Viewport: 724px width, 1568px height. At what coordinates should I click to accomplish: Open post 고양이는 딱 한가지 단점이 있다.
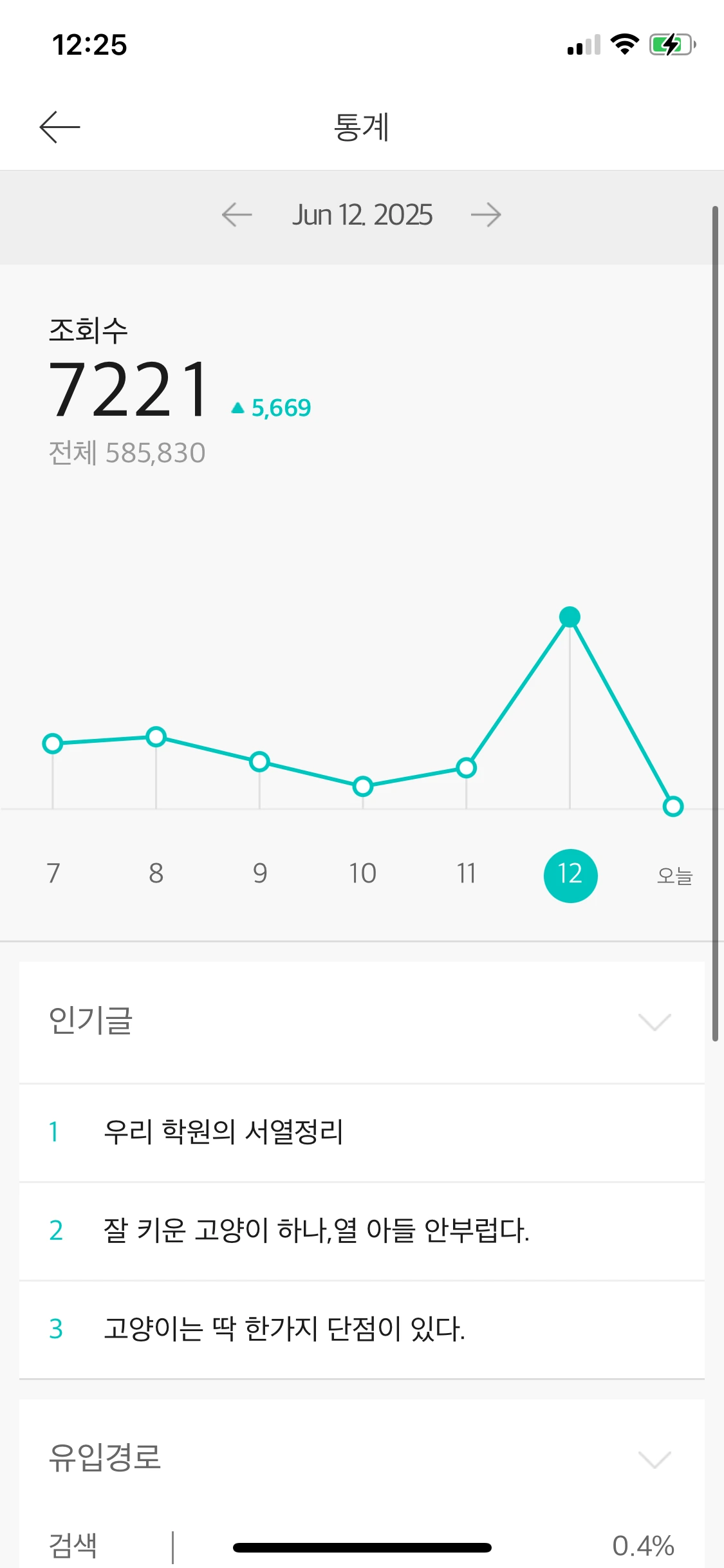coord(362,1329)
